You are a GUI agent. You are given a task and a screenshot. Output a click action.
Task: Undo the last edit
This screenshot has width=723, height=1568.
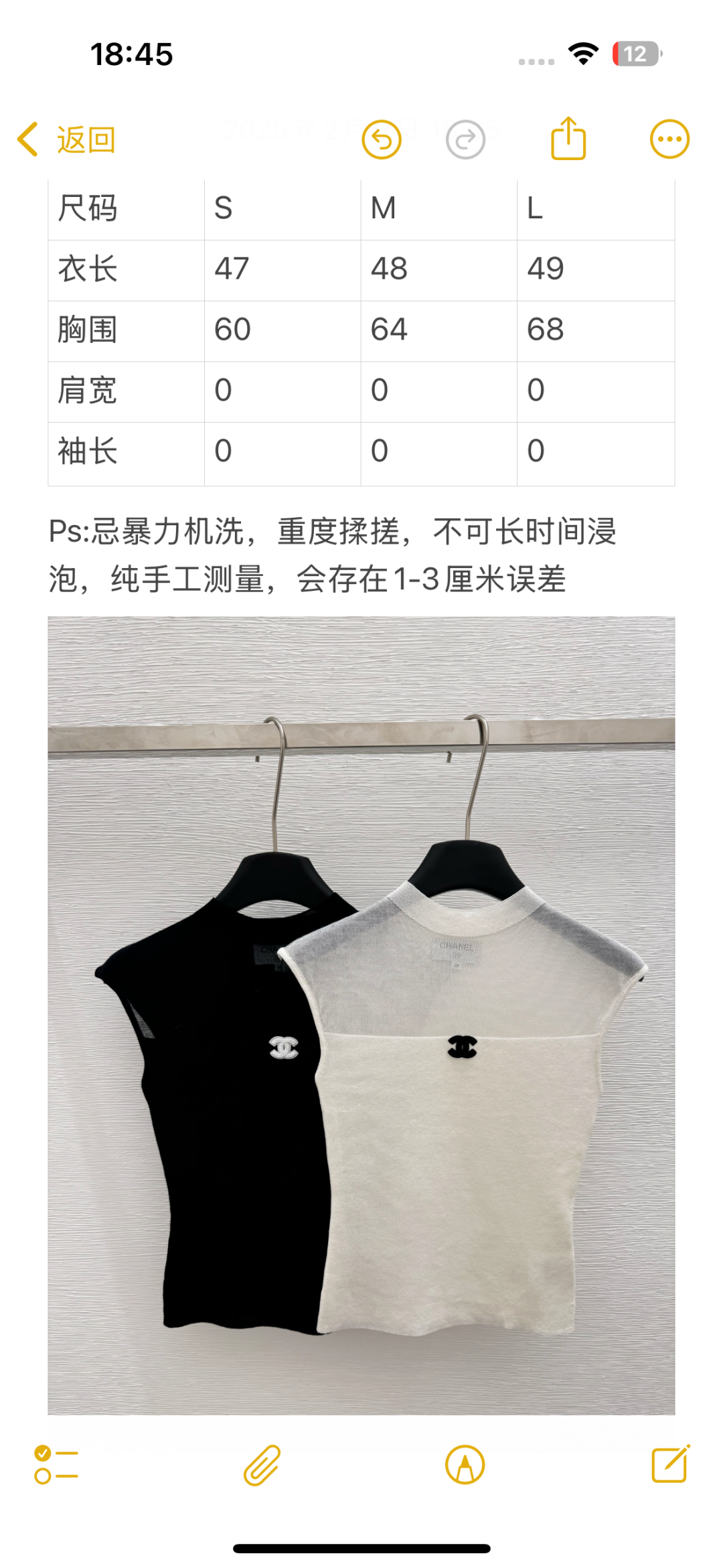click(382, 140)
